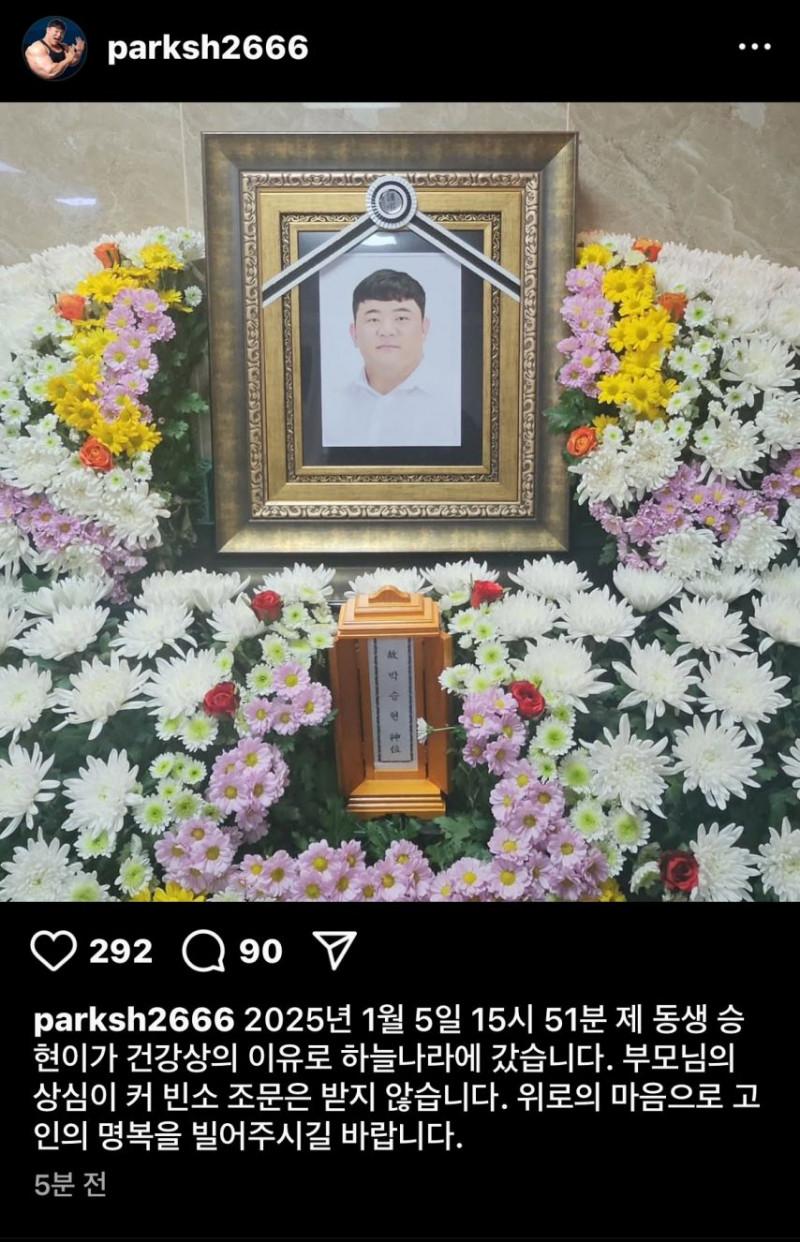Open the three-dot overflow menu
The image size is (800, 1242).
point(754,47)
